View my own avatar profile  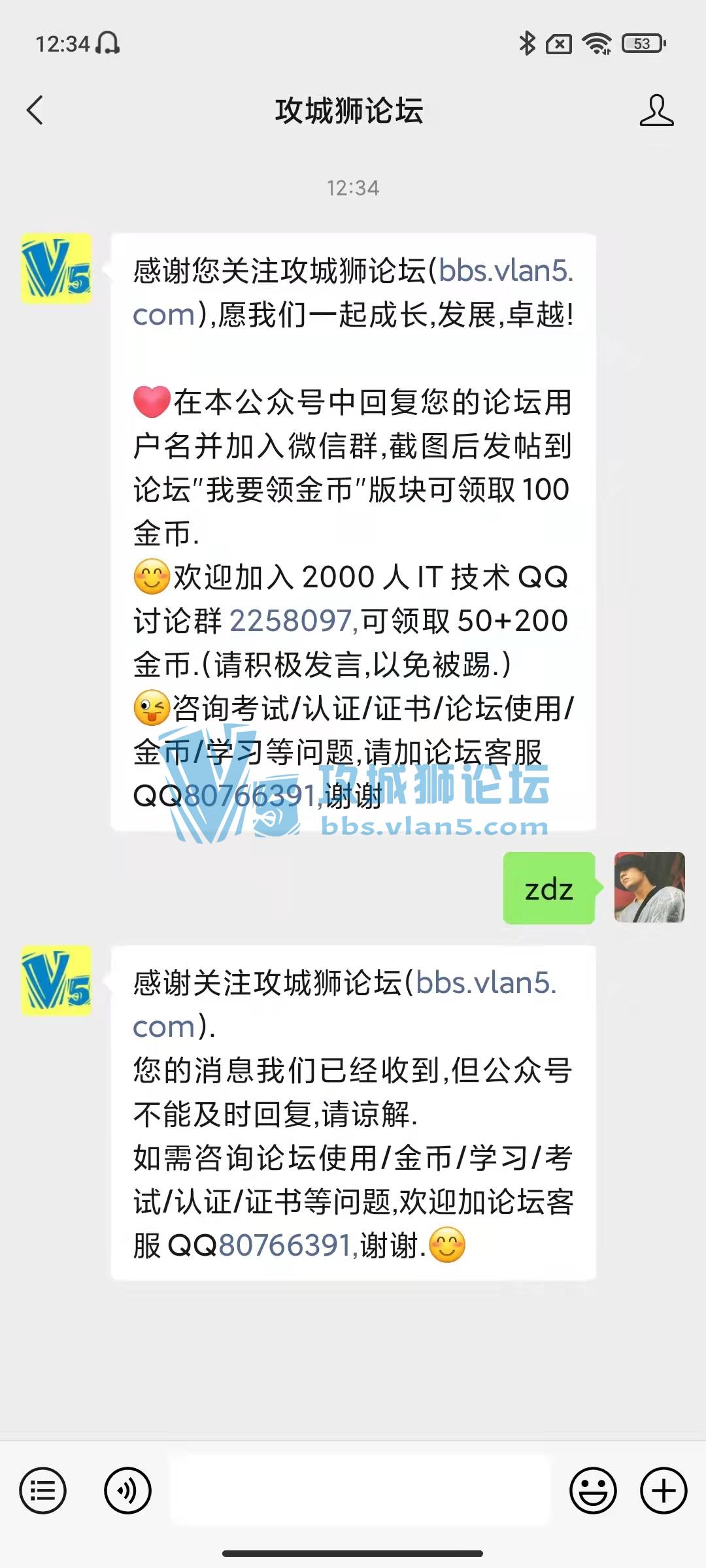tap(649, 887)
